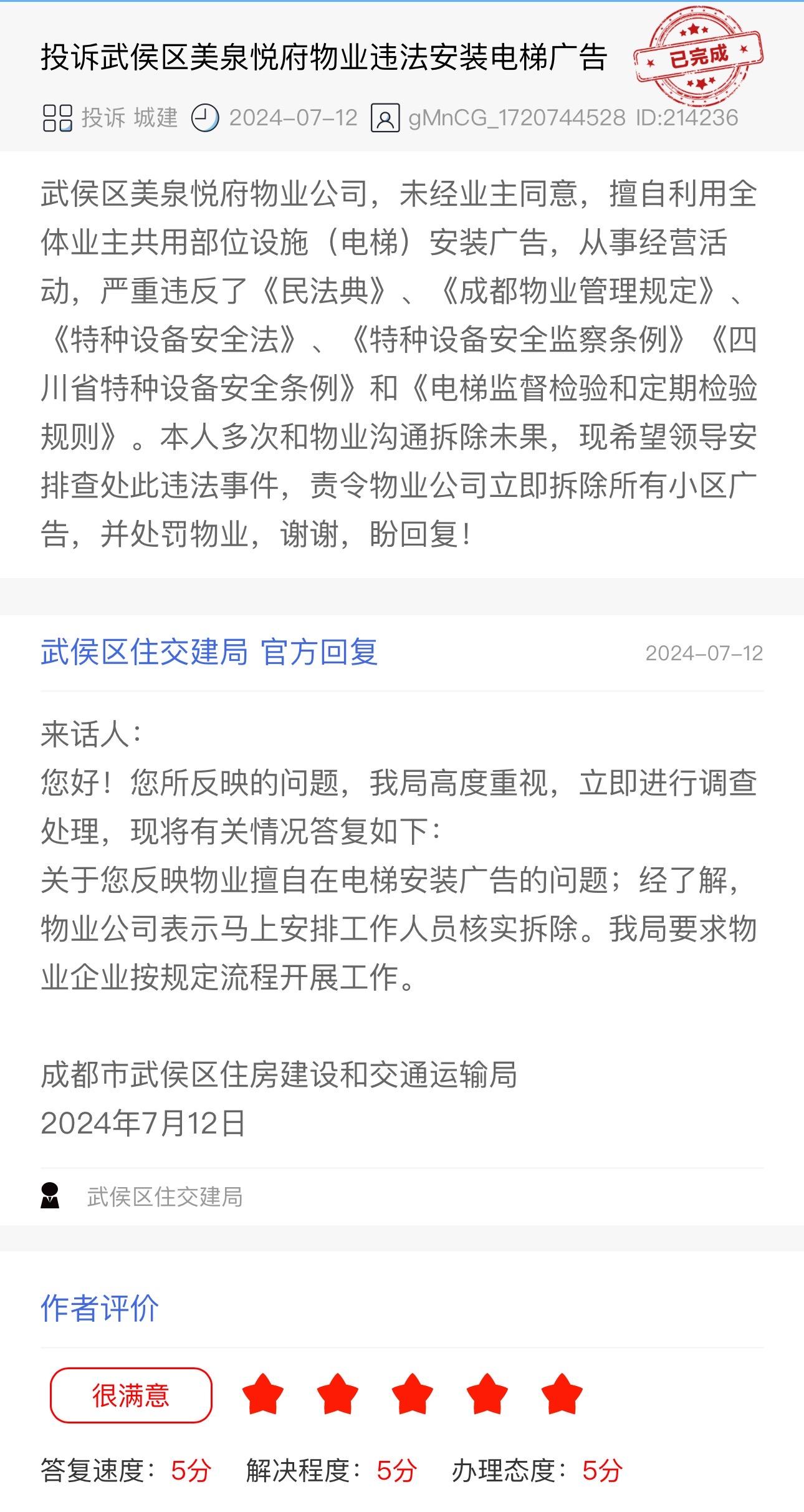The width and height of the screenshot is (804, 1512).
Task: Open the 武侯区住交建局 responder entry
Action: tap(165, 1197)
